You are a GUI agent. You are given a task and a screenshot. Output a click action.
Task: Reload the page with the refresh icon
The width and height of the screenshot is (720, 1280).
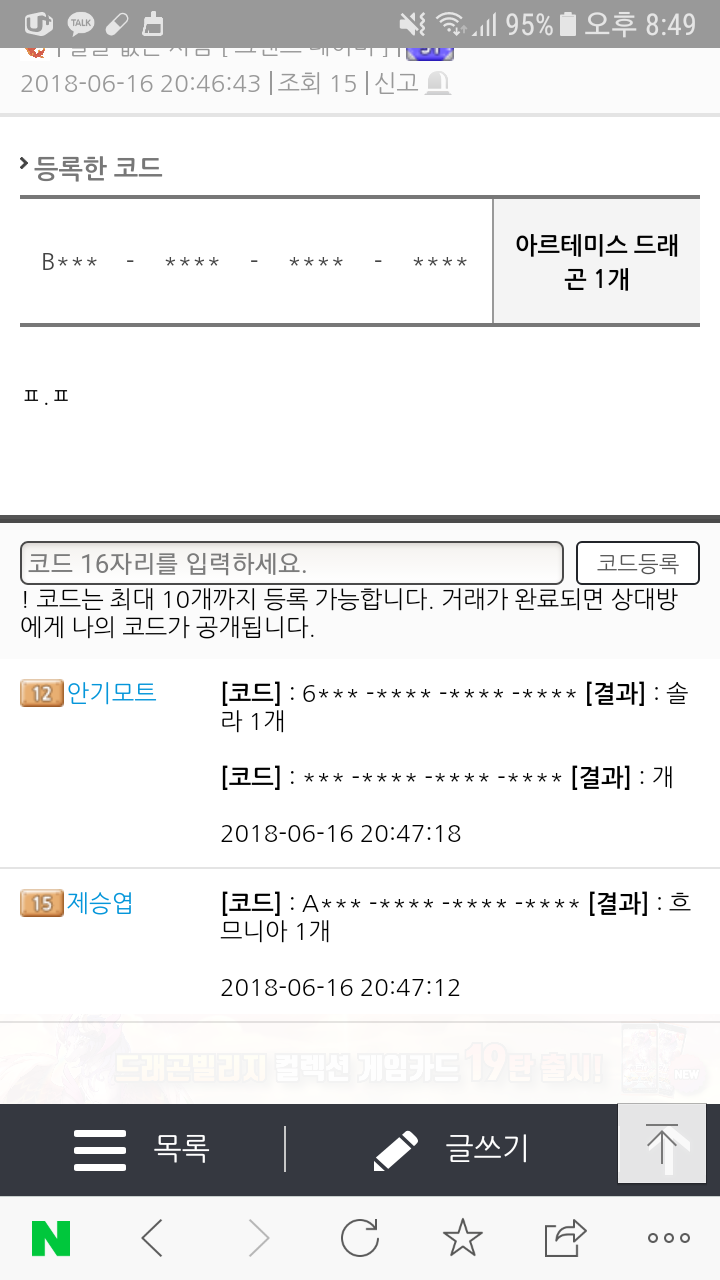(x=360, y=1239)
